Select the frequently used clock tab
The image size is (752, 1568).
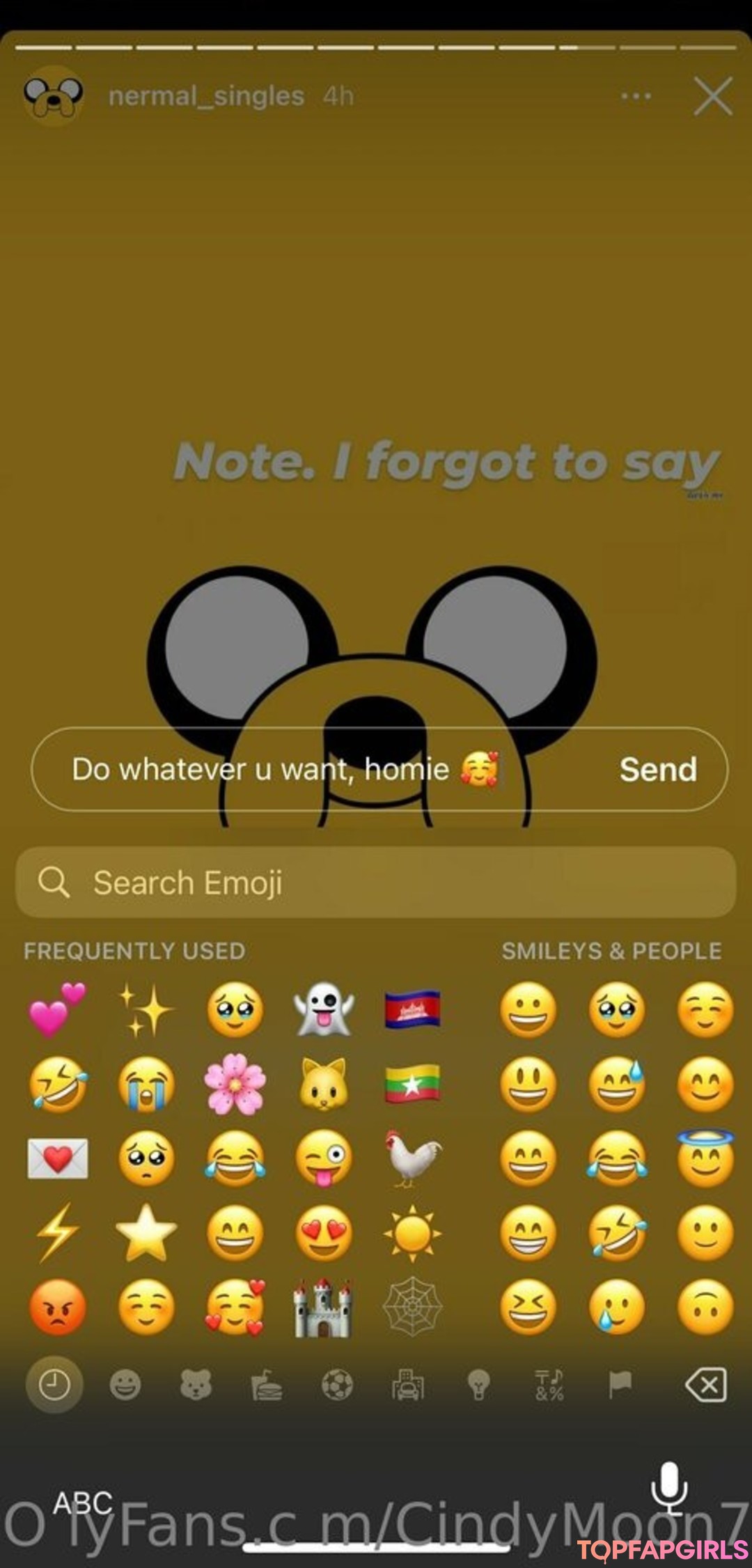pyautogui.click(x=54, y=1384)
